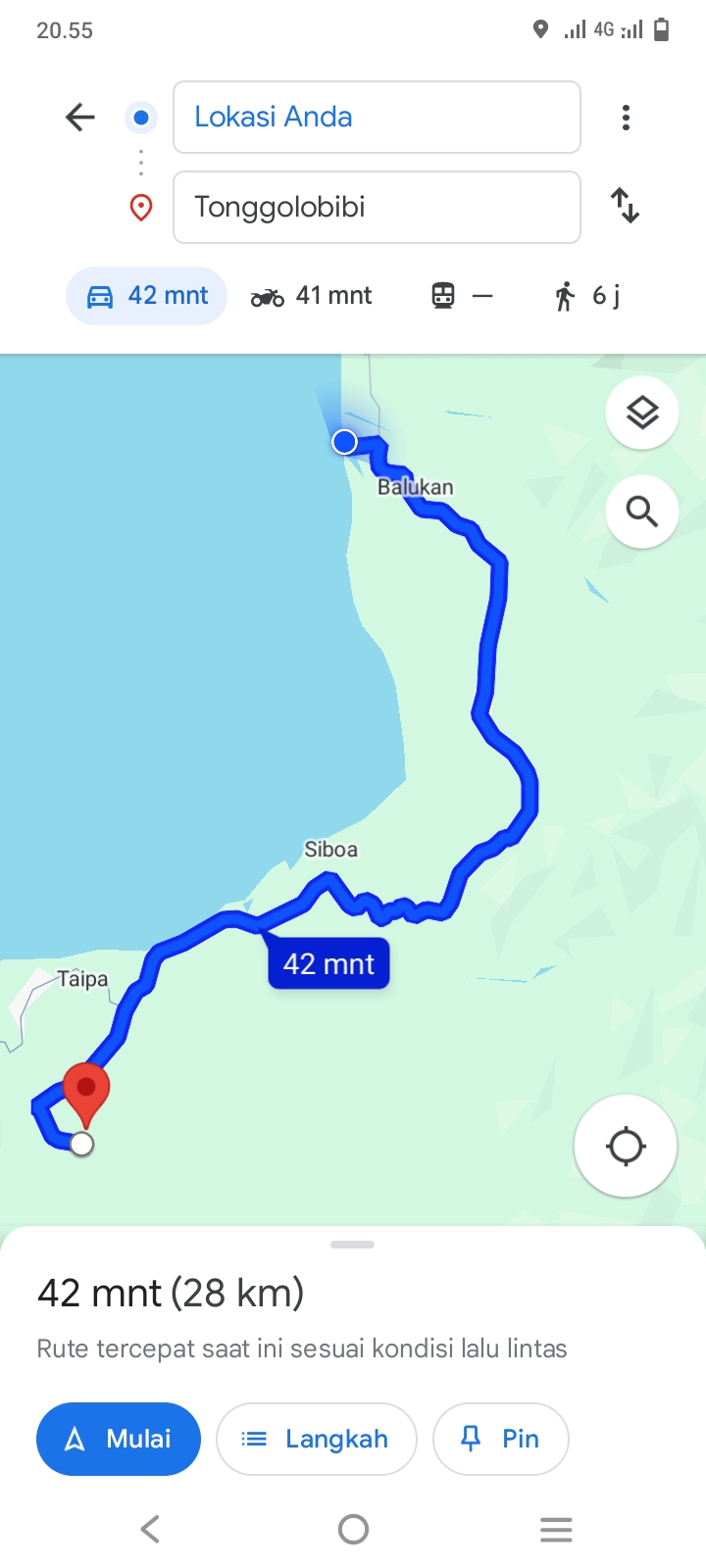This screenshot has height=1568, width=706.
Task: Go back using the top arrow
Action: pyautogui.click(x=80, y=118)
